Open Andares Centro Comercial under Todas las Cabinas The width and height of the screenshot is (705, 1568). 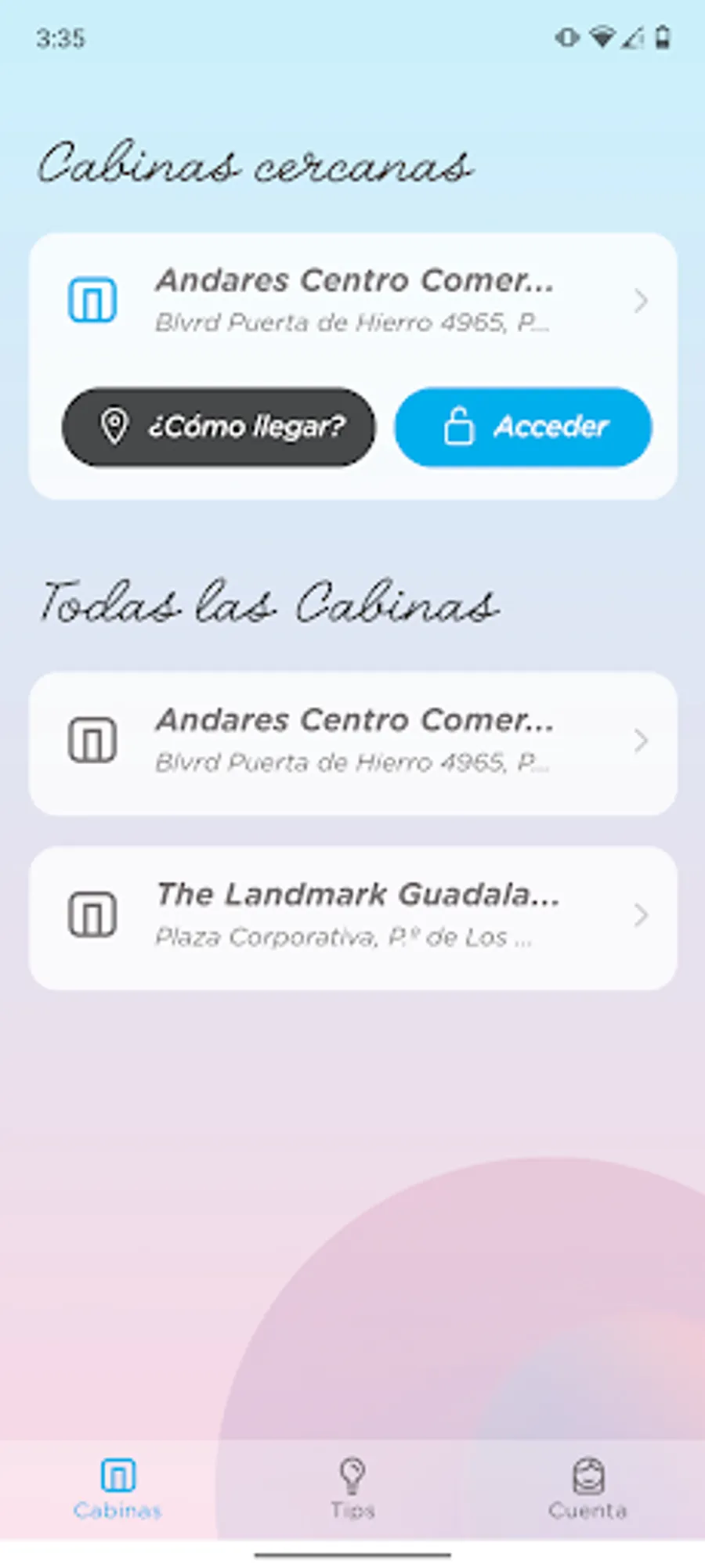point(352,741)
